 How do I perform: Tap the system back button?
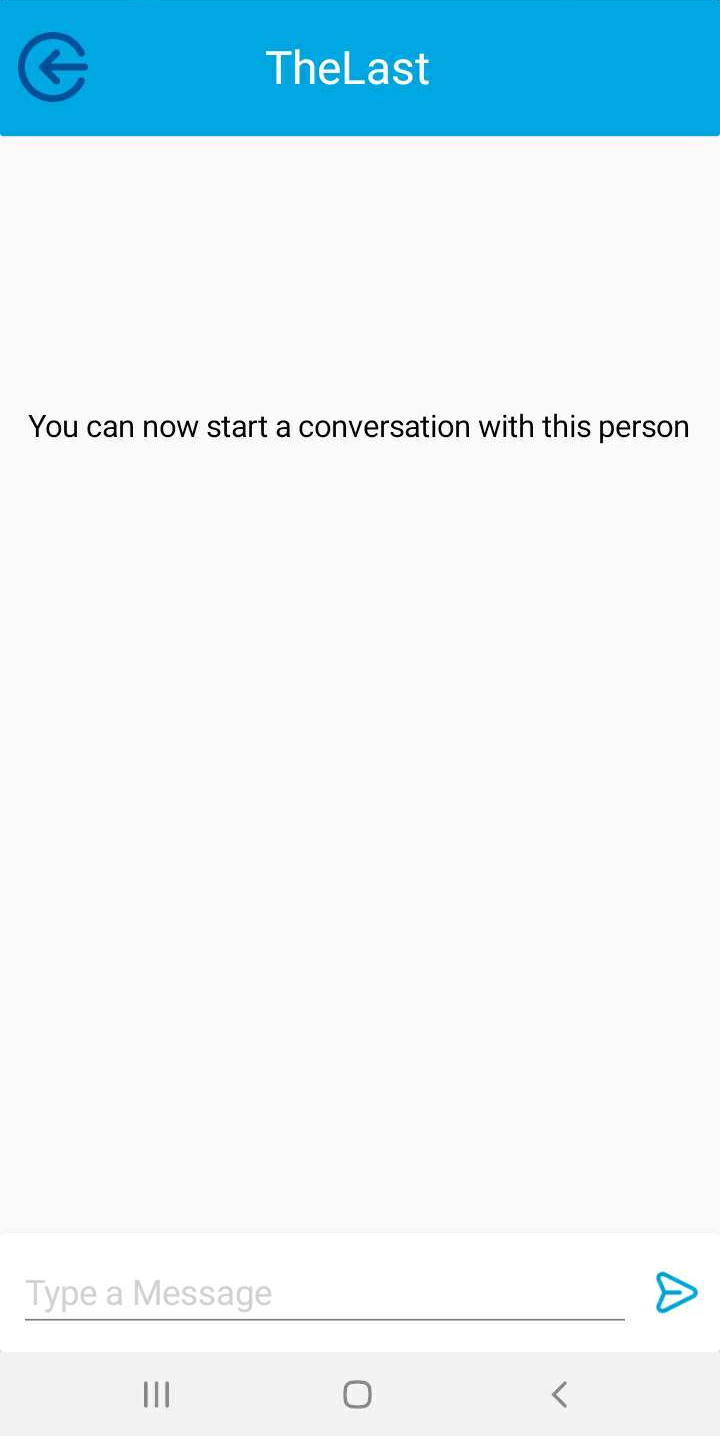click(560, 1394)
